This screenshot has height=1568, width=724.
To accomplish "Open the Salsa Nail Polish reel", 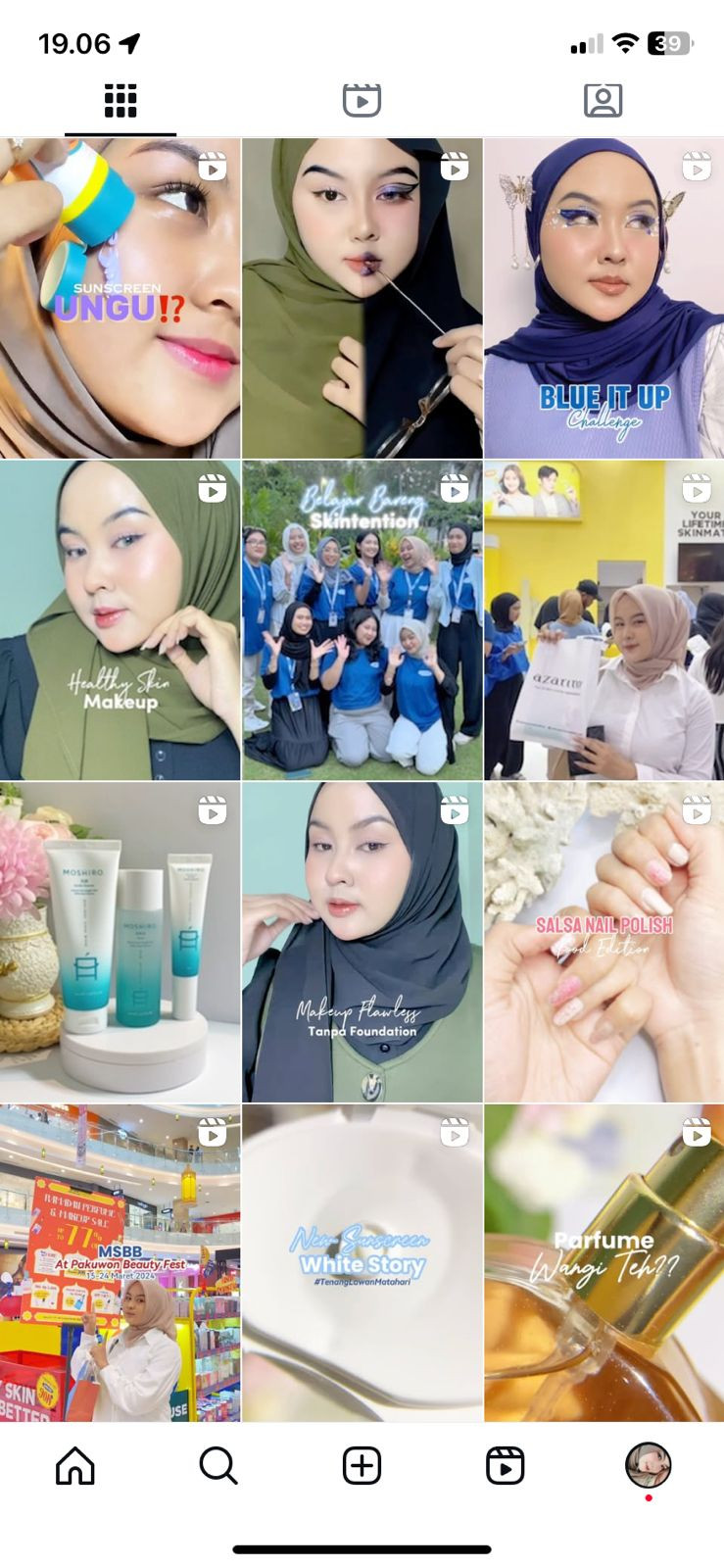I will pyautogui.click(x=603, y=943).
